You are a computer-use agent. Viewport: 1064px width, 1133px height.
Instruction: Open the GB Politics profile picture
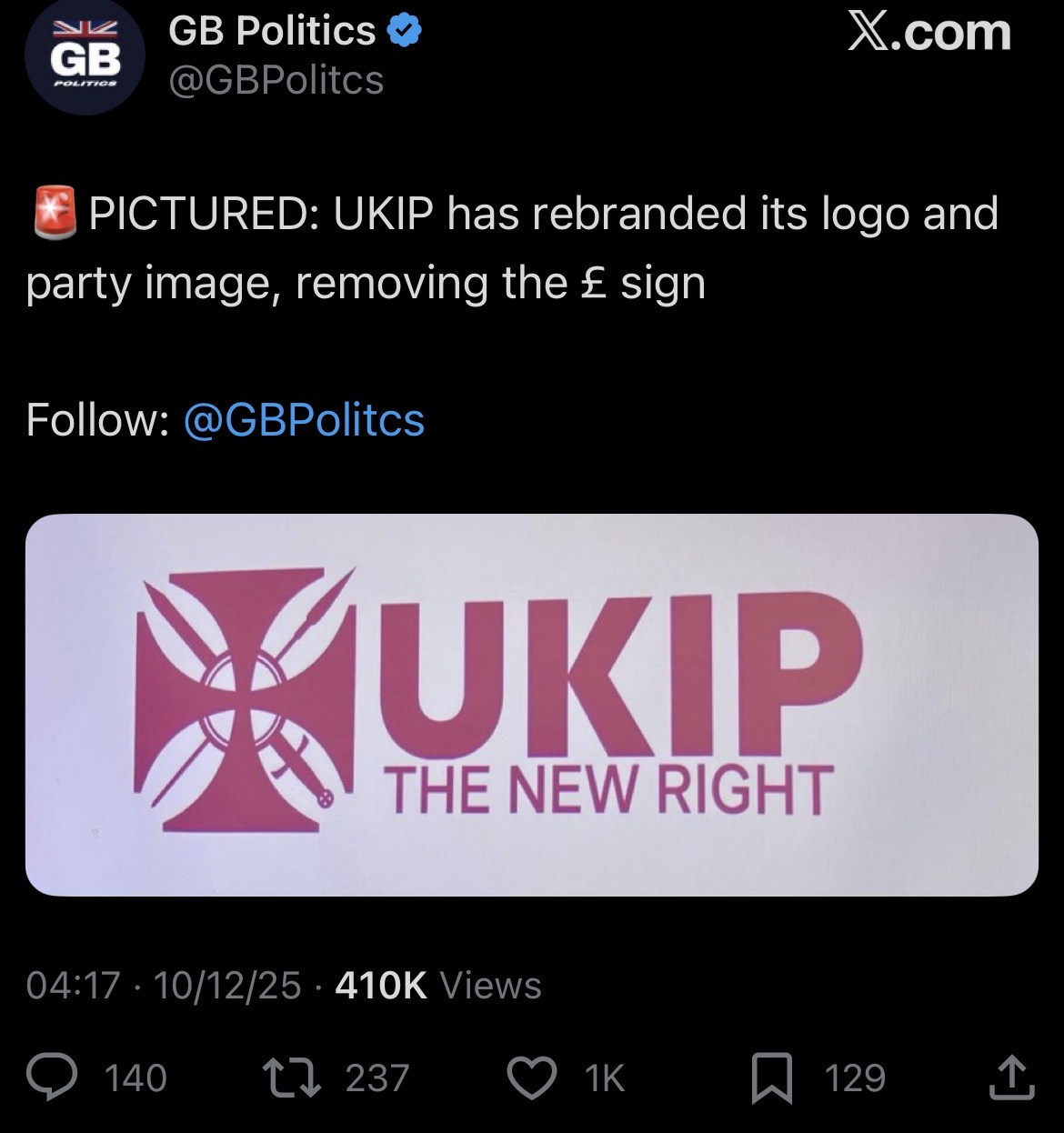85,58
